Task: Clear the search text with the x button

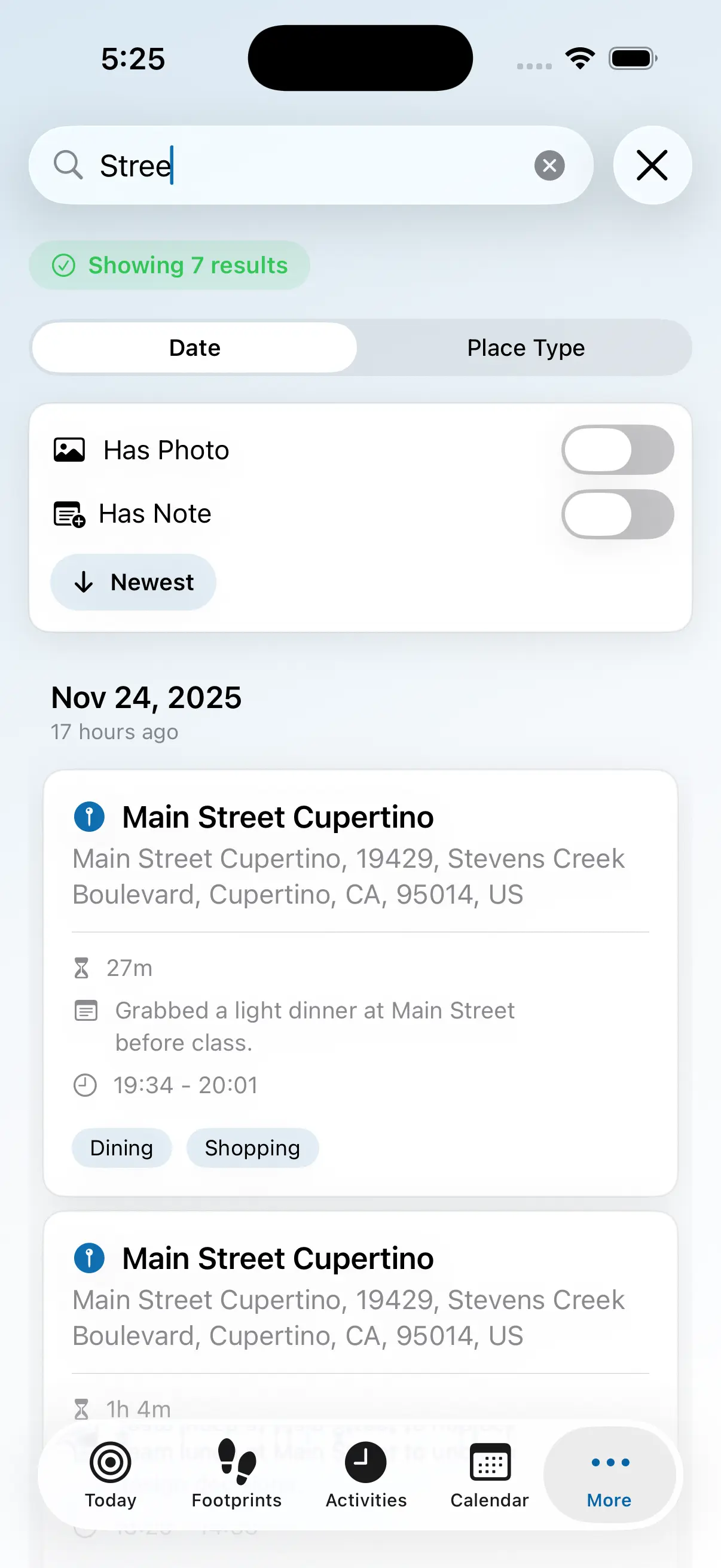Action: (549, 165)
